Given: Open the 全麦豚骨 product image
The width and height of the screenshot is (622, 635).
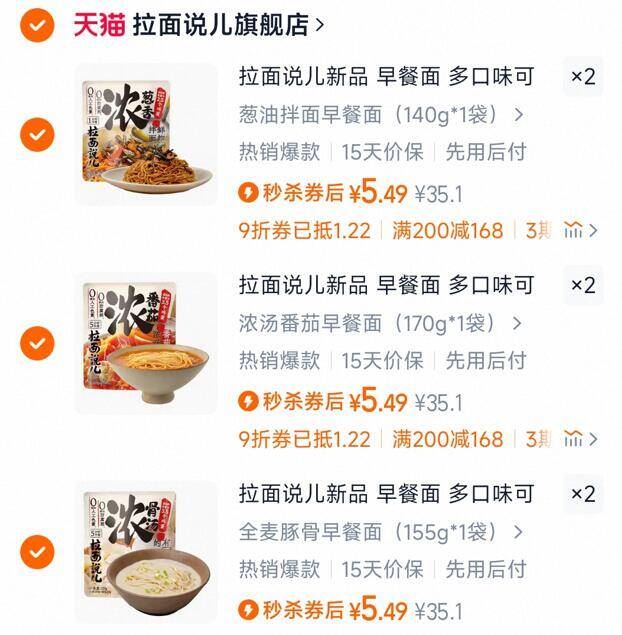Looking at the screenshot, I should tap(145, 551).
